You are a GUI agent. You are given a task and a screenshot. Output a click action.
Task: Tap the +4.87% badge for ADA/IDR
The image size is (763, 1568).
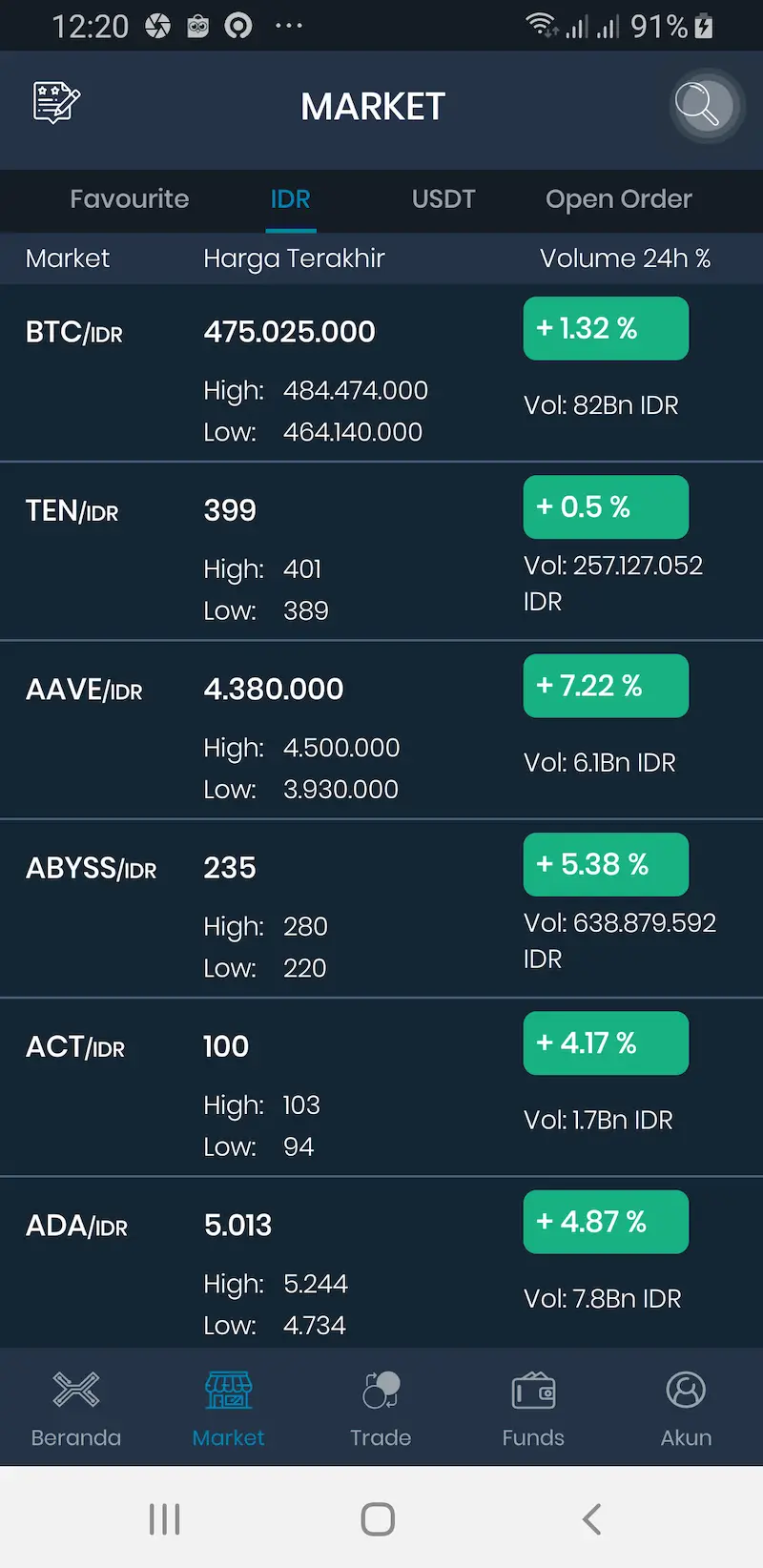pyautogui.click(x=606, y=1222)
